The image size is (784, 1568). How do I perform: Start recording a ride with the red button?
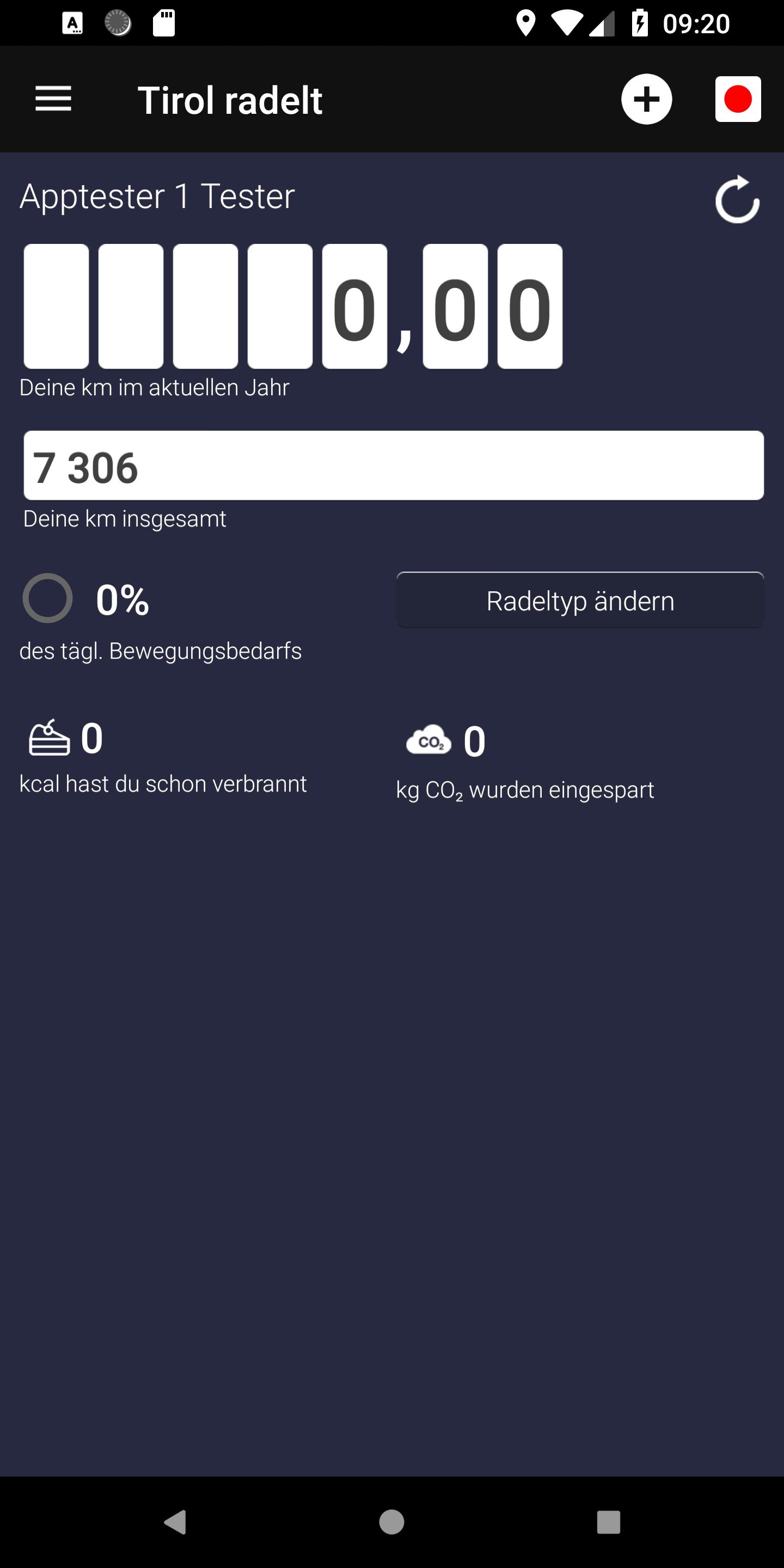738,99
